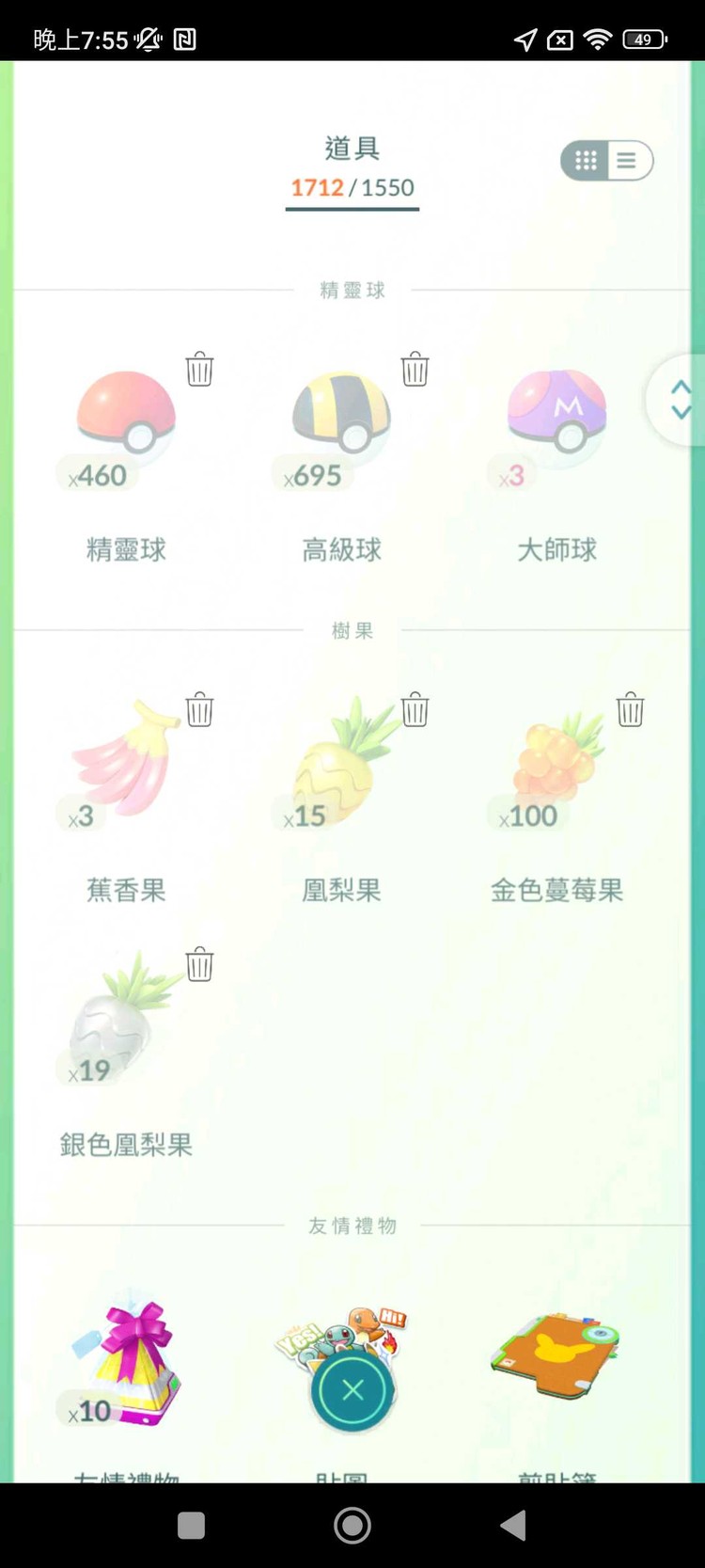Image resolution: width=705 pixels, height=1568 pixels.
Task: Switch to grid view layout
Action: point(585,160)
